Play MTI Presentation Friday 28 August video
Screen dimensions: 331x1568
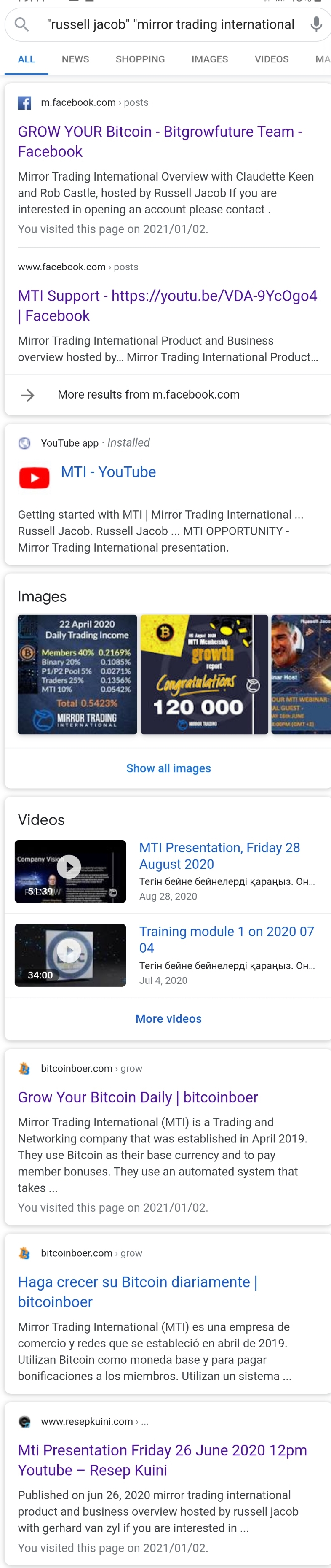(x=70, y=871)
